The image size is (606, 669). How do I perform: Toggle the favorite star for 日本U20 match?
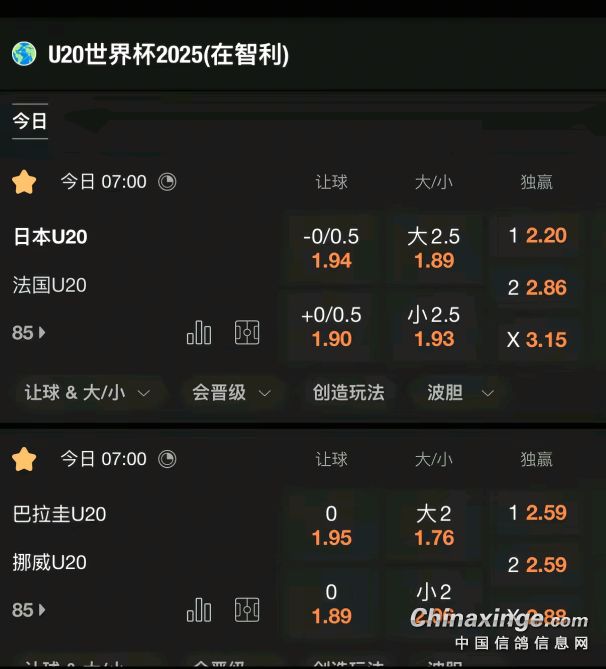click(24, 182)
